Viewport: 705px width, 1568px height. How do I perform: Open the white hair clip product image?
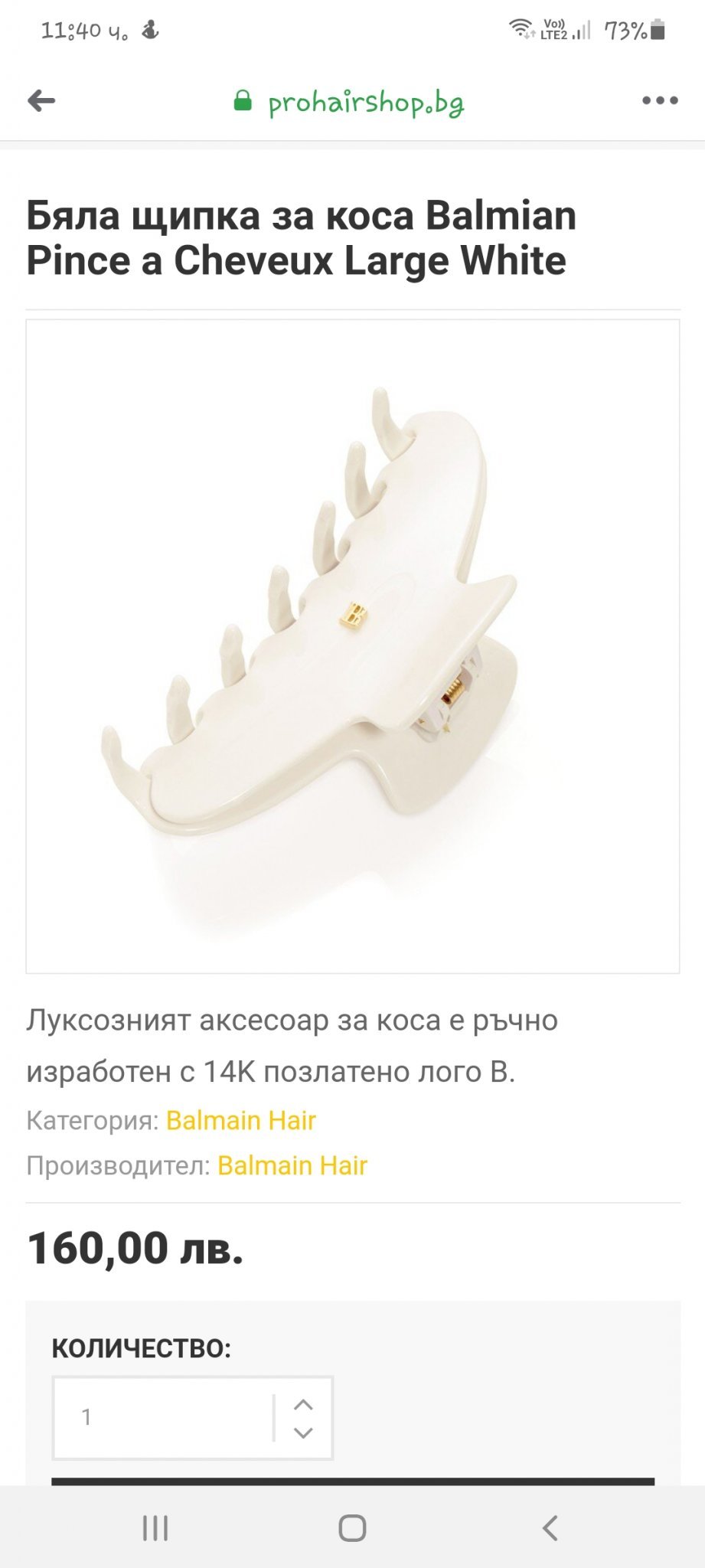pyautogui.click(x=353, y=646)
